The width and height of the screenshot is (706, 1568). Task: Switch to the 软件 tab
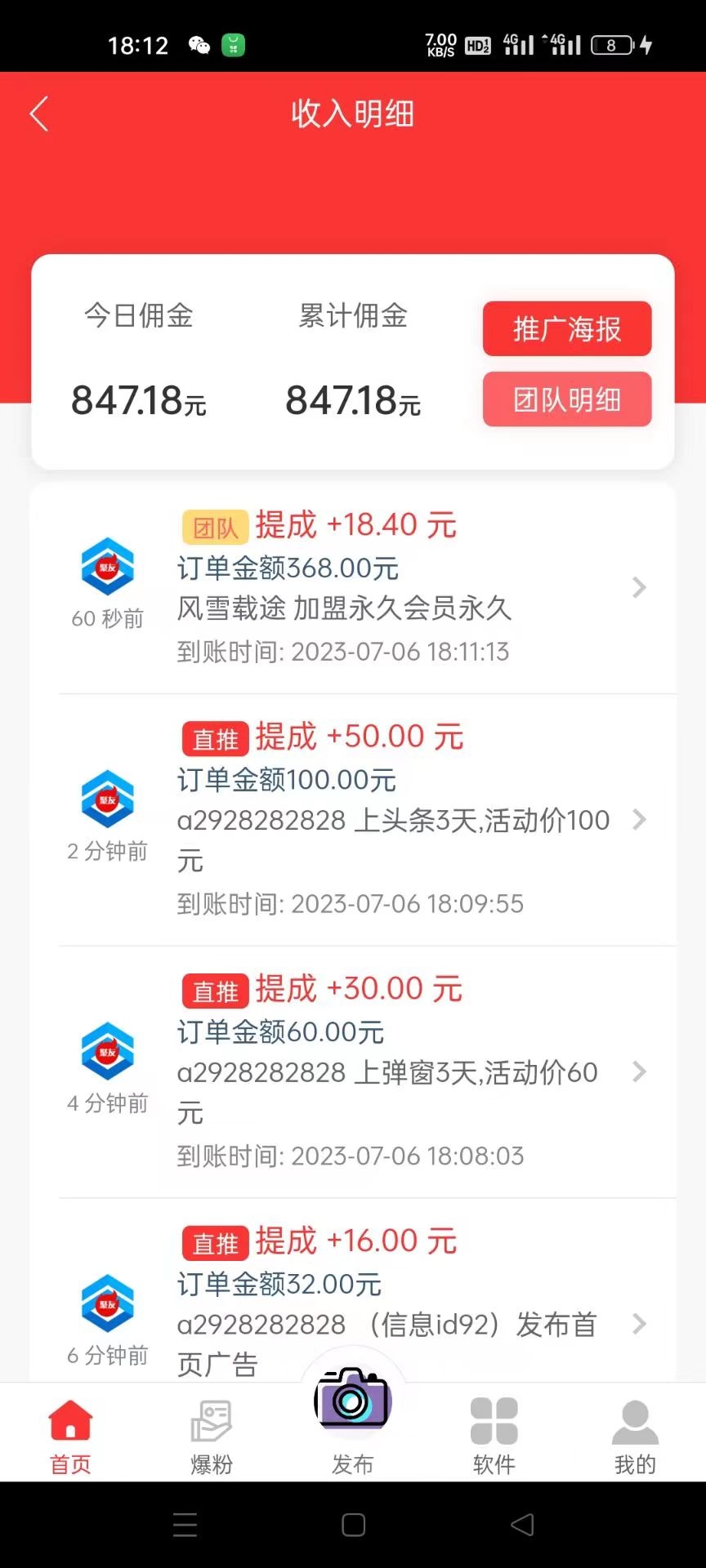point(494,1436)
